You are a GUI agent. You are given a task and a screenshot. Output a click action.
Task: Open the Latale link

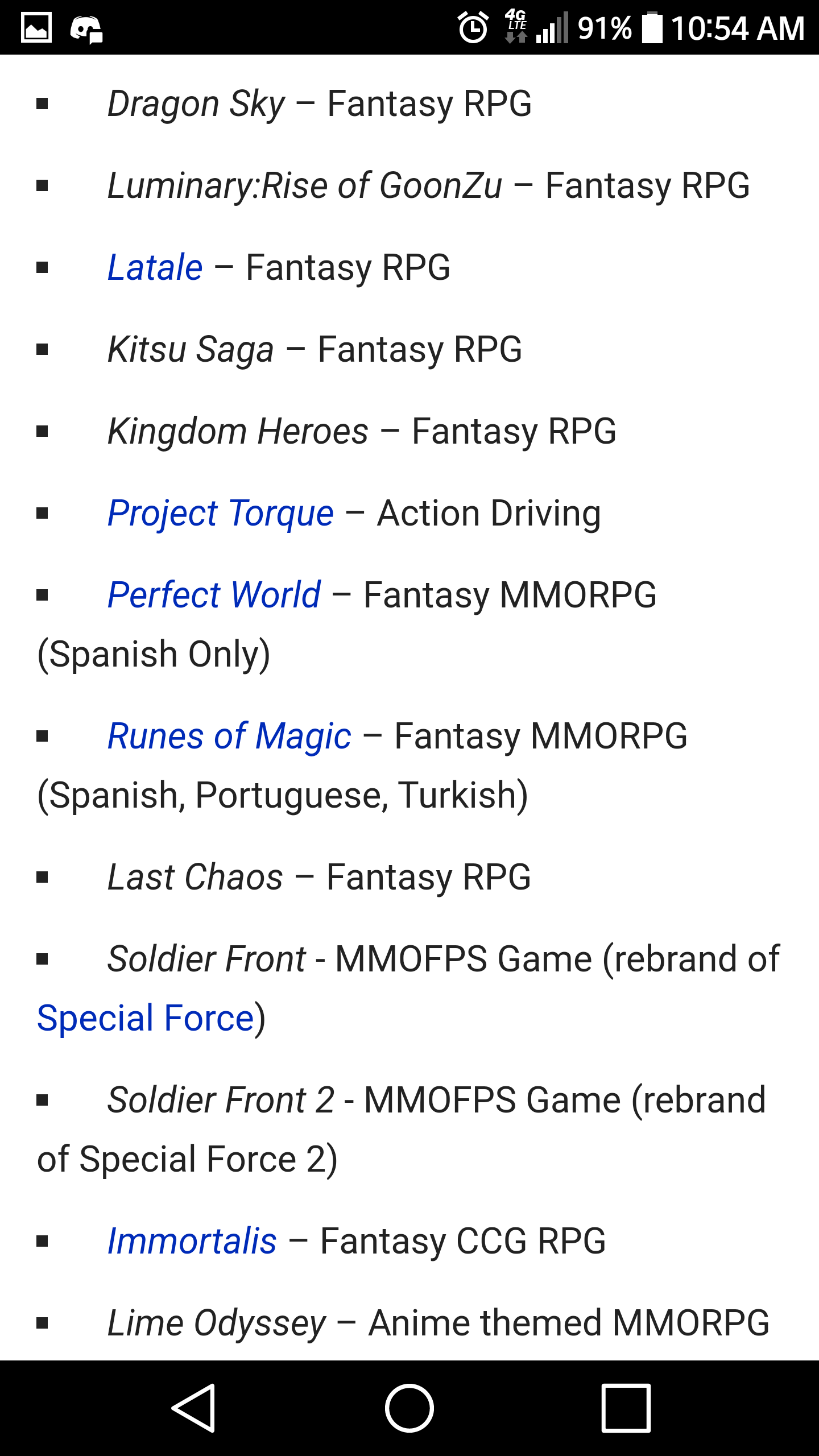point(155,268)
